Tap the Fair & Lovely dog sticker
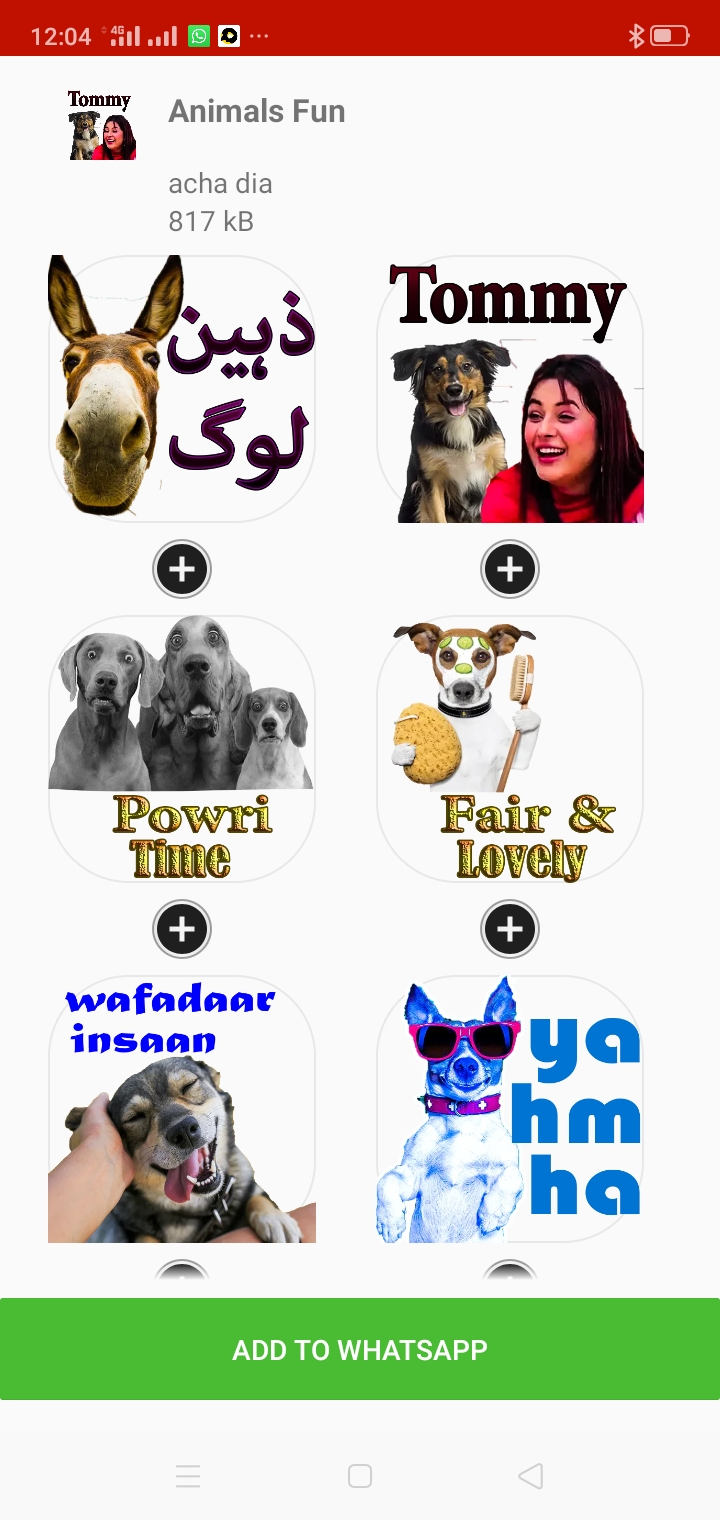The height and width of the screenshot is (1520, 720). [x=509, y=748]
